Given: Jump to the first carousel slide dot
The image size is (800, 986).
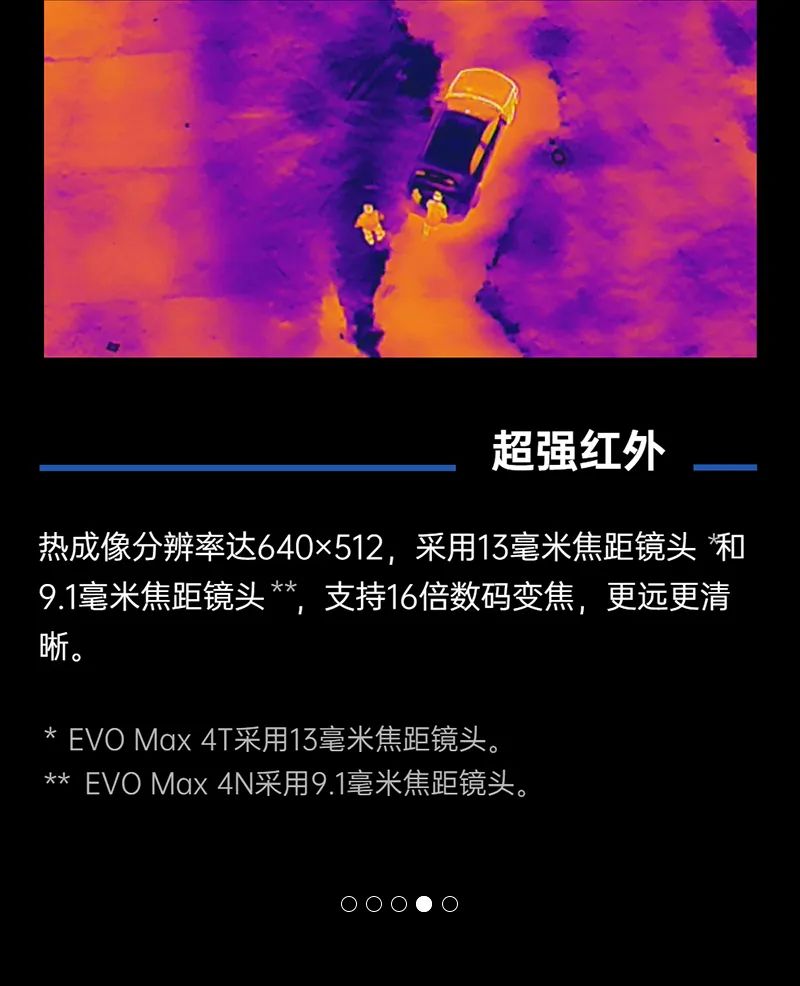Looking at the screenshot, I should click(349, 904).
